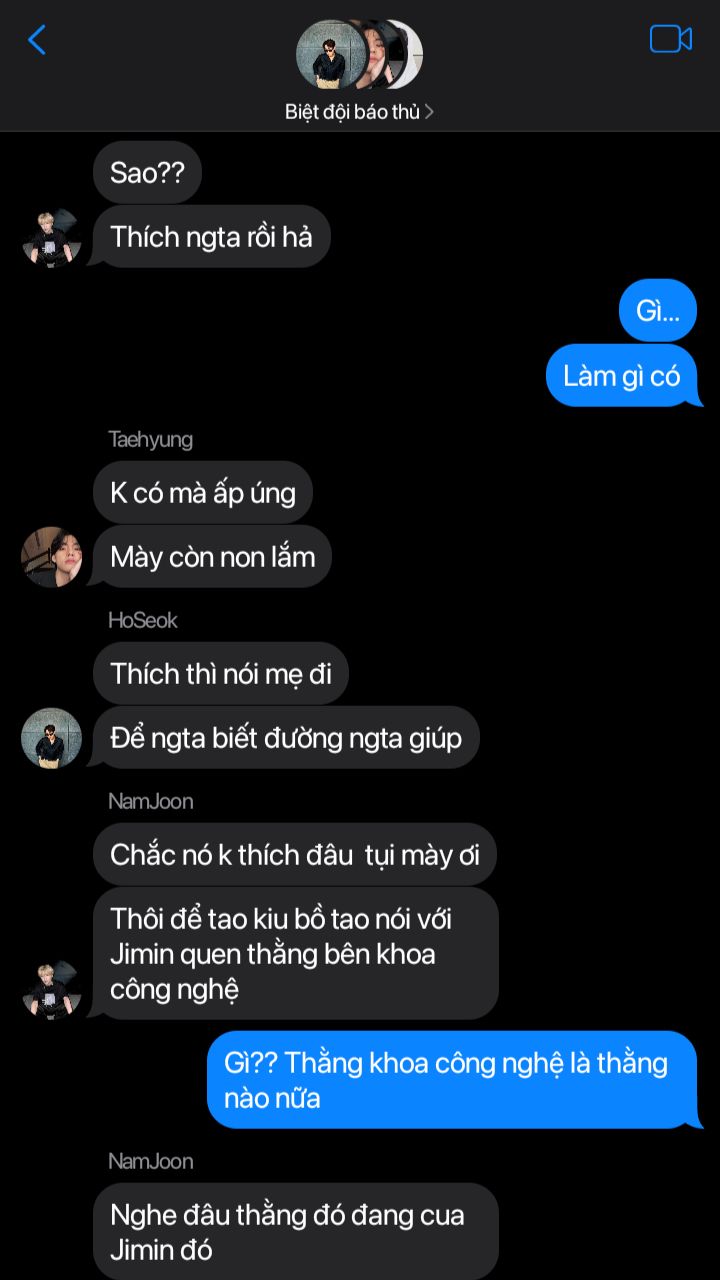Open group details for Biệt đội báo thủ
720x1280 pixels.
pos(359,112)
